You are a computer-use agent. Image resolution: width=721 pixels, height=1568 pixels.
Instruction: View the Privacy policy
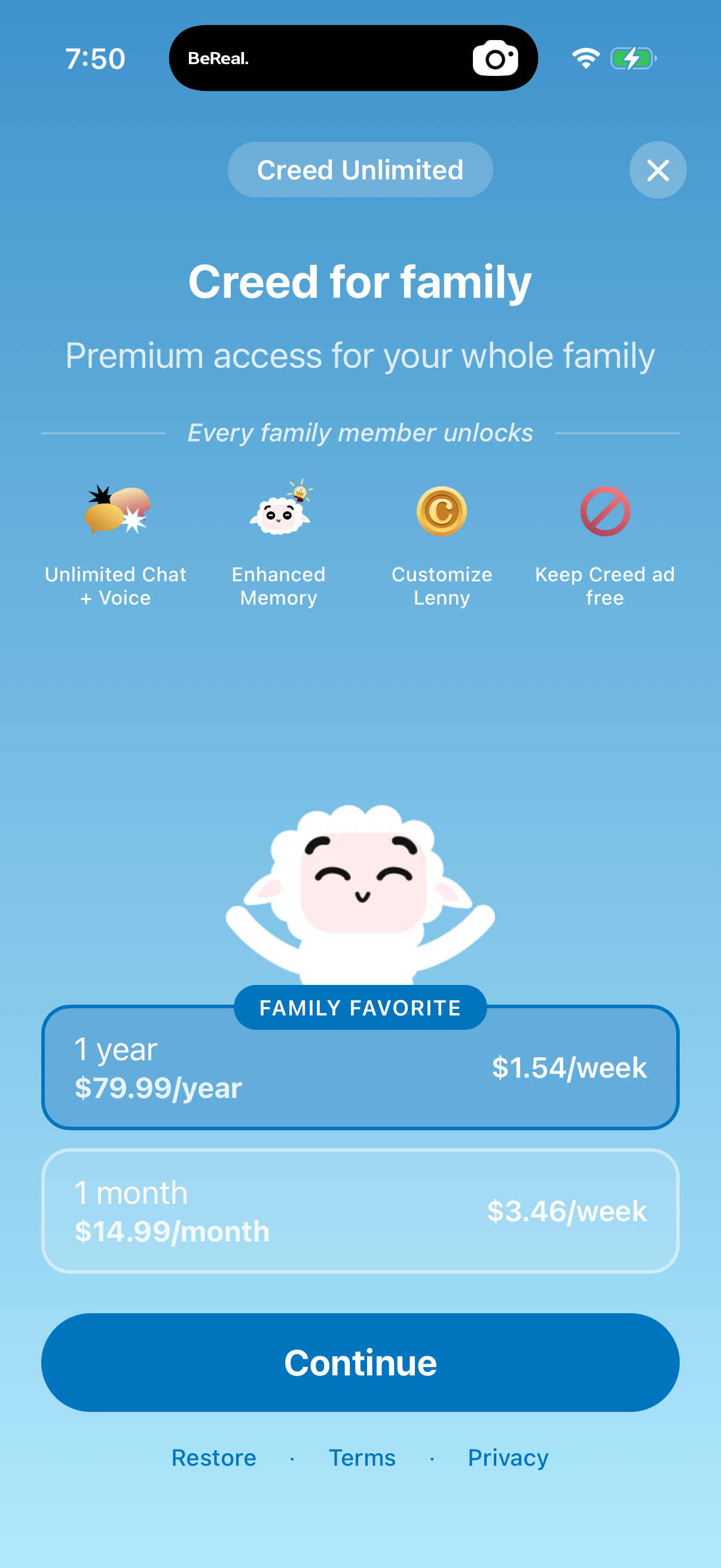(x=508, y=1458)
